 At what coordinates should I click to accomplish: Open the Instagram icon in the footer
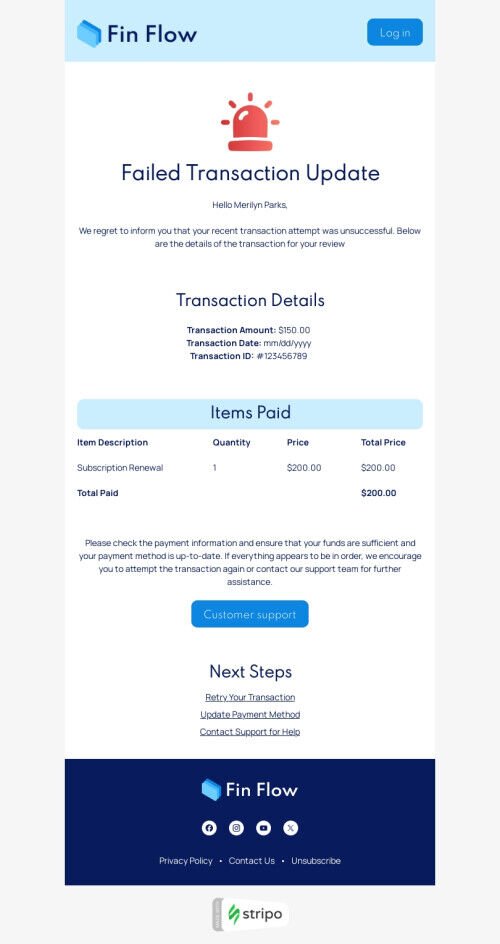click(236, 828)
